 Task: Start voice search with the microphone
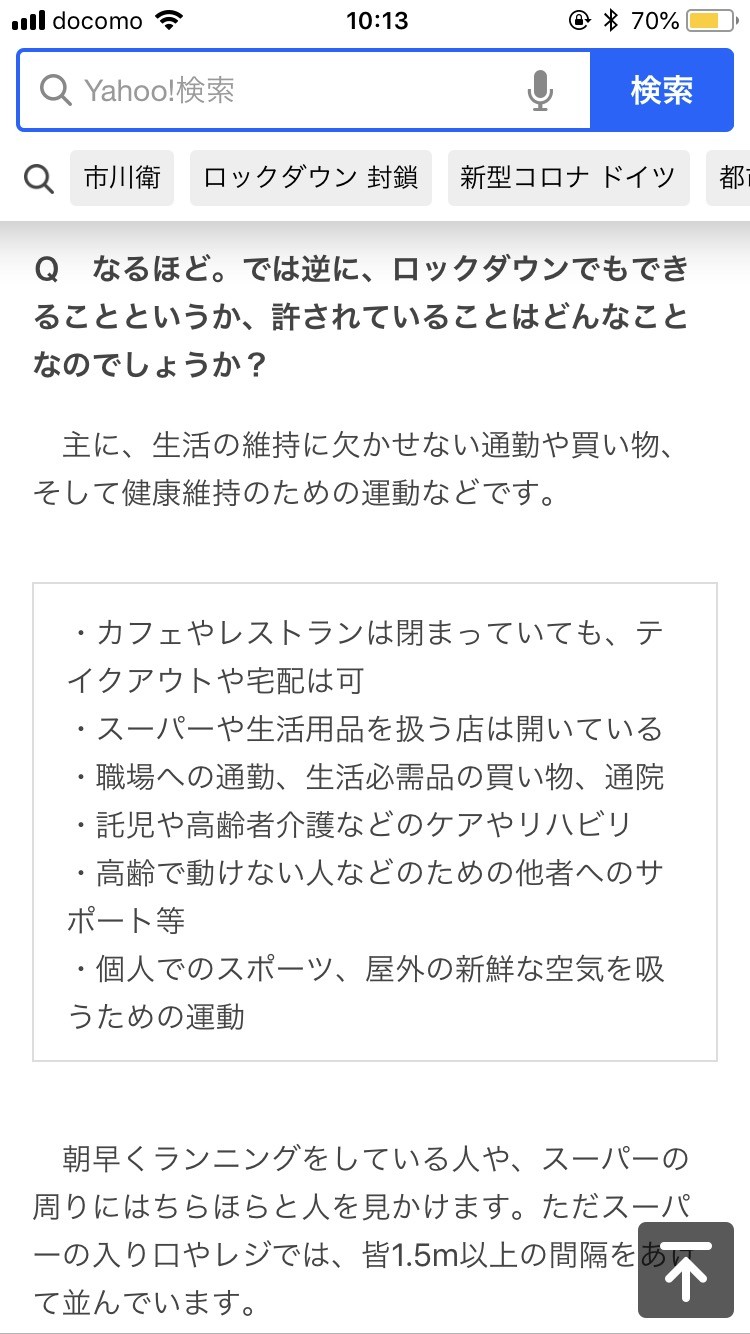(540, 91)
